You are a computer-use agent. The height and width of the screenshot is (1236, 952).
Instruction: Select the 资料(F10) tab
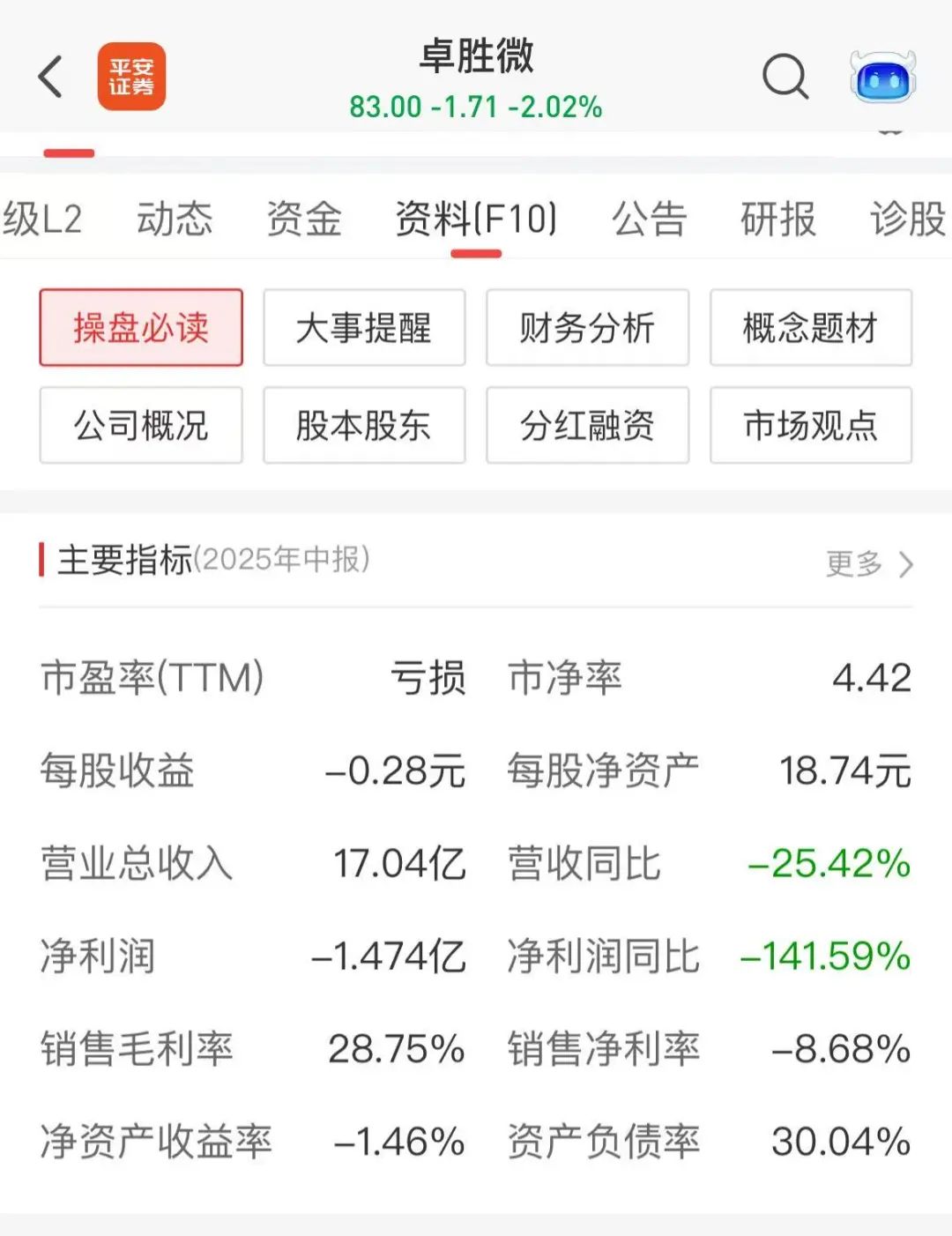(x=476, y=219)
